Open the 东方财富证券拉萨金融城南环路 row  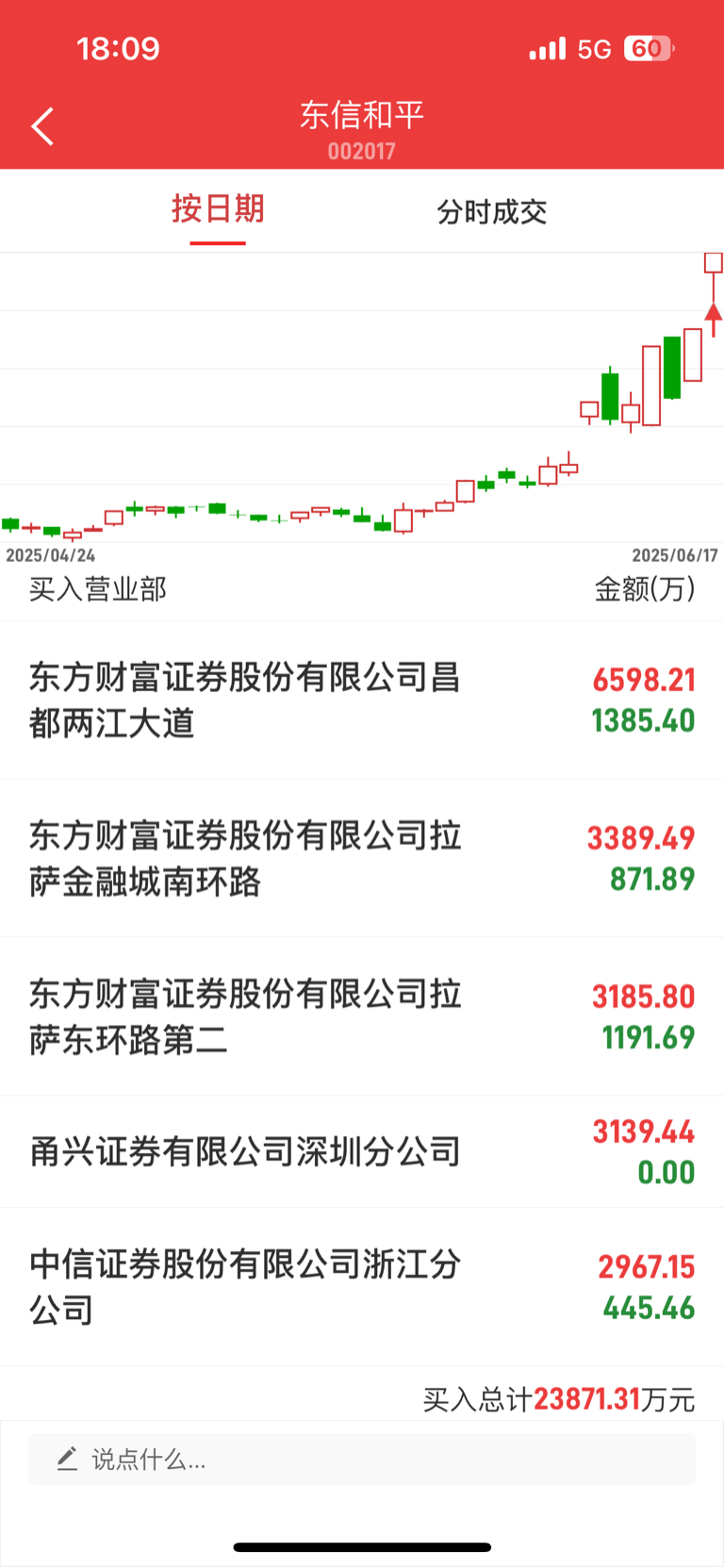click(x=362, y=858)
